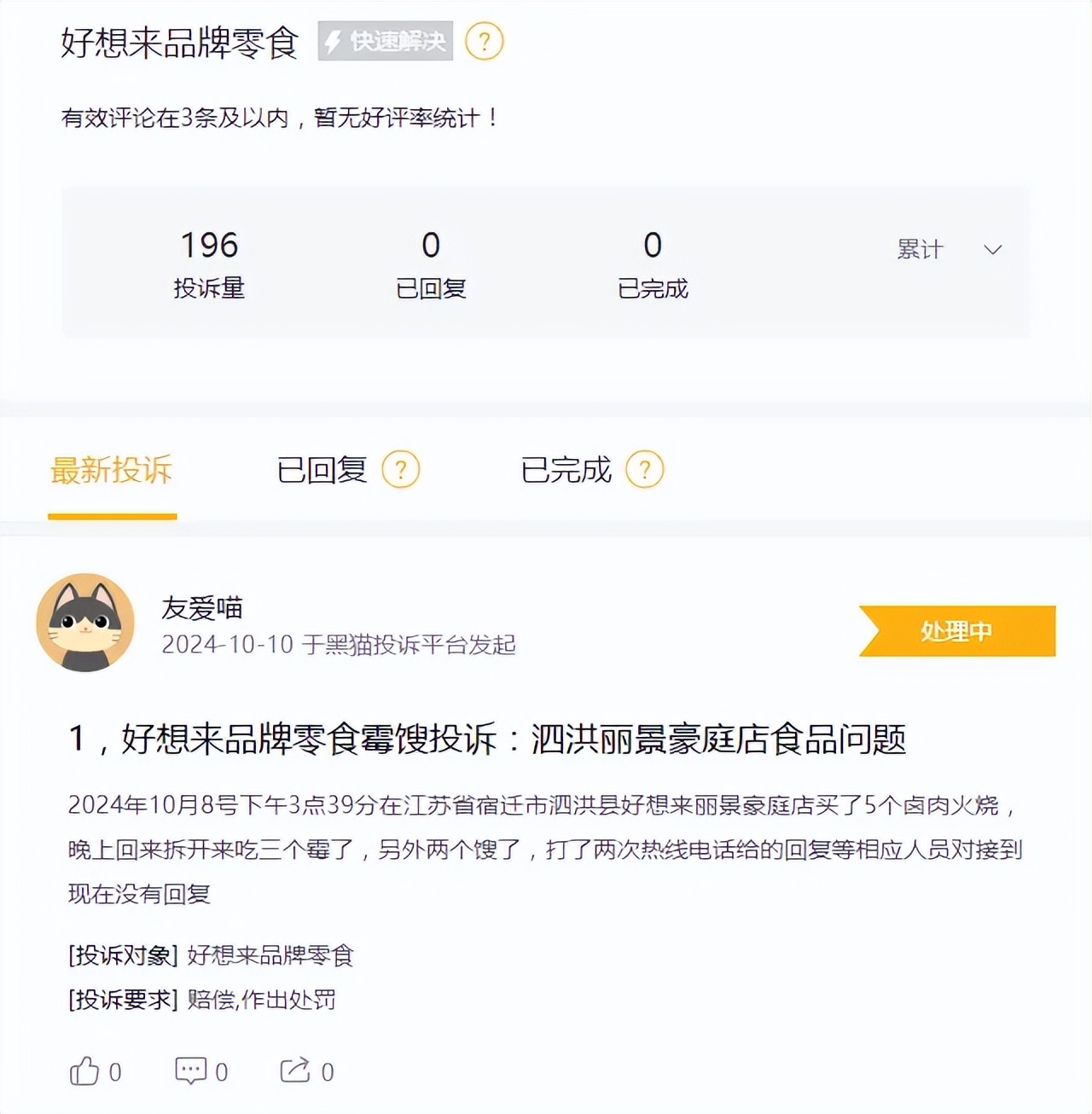
Task: Open the help icon beside 已回复 tab
Action: [400, 470]
